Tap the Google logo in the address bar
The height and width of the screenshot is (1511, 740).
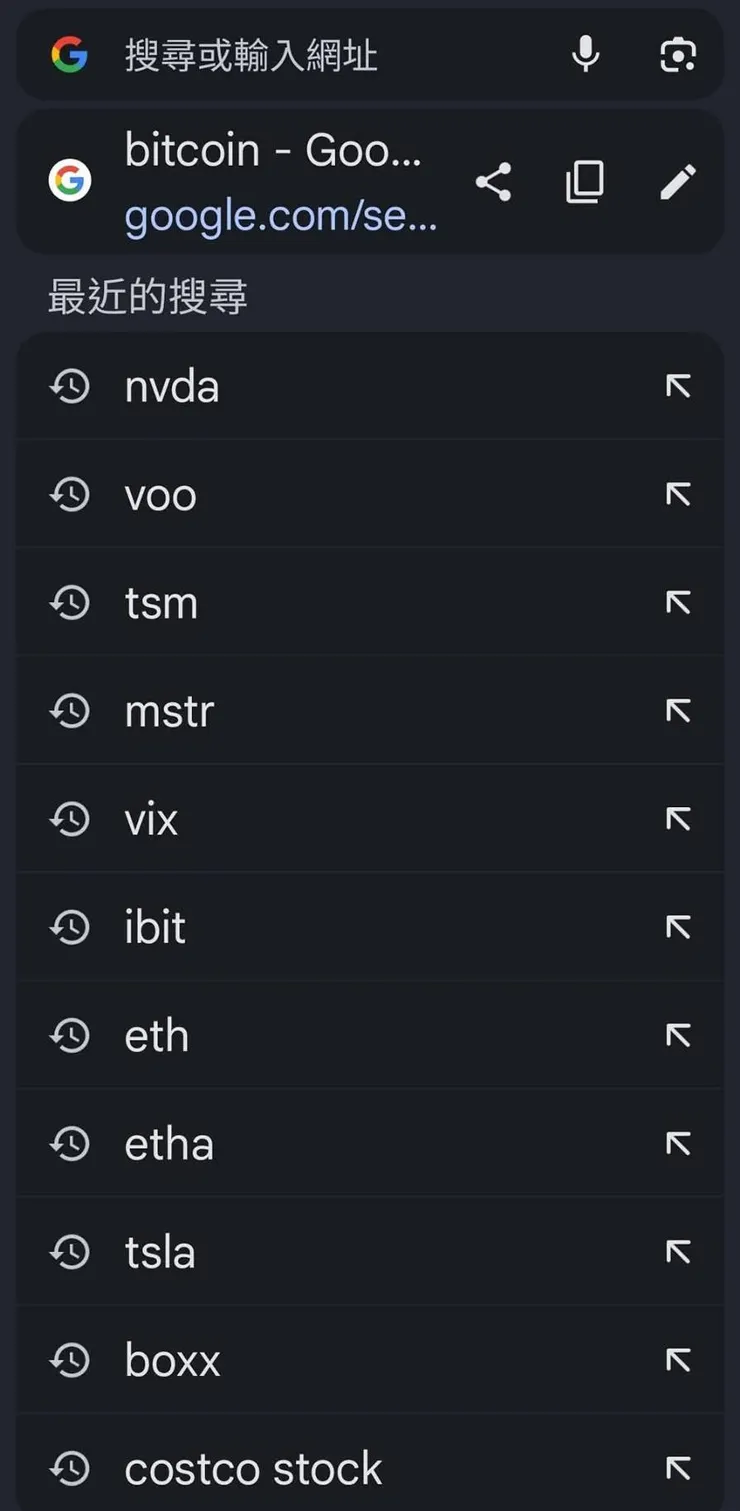pos(70,56)
